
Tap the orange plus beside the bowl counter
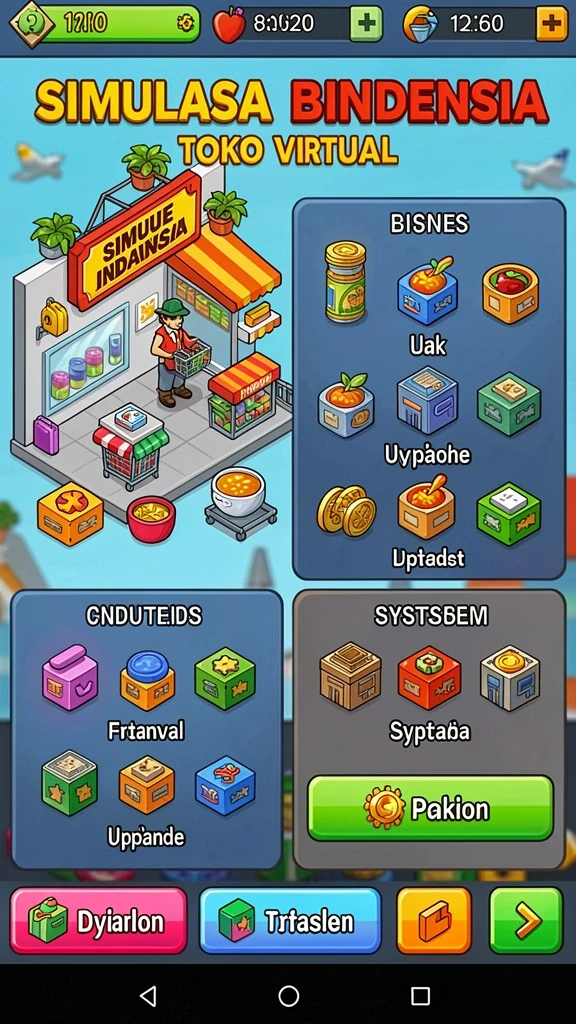tap(552, 24)
